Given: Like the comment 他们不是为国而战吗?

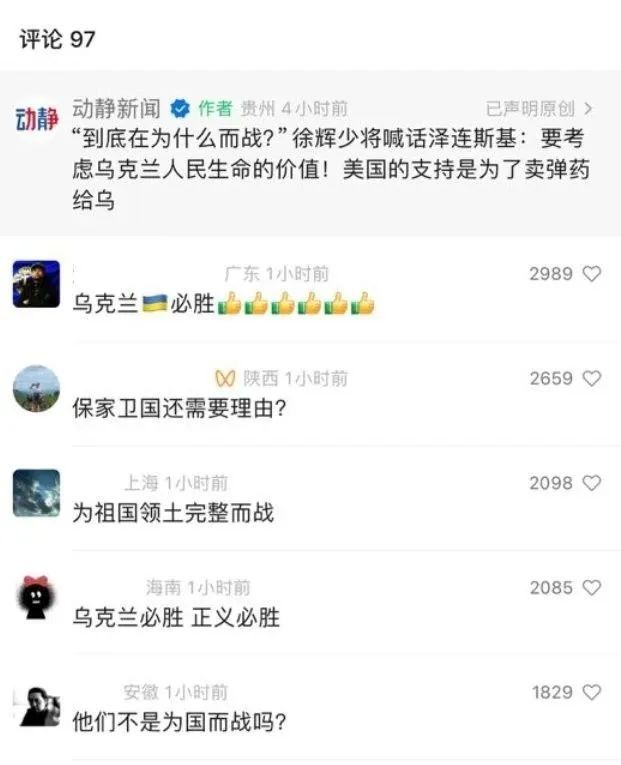Looking at the screenshot, I should [x=592, y=692].
